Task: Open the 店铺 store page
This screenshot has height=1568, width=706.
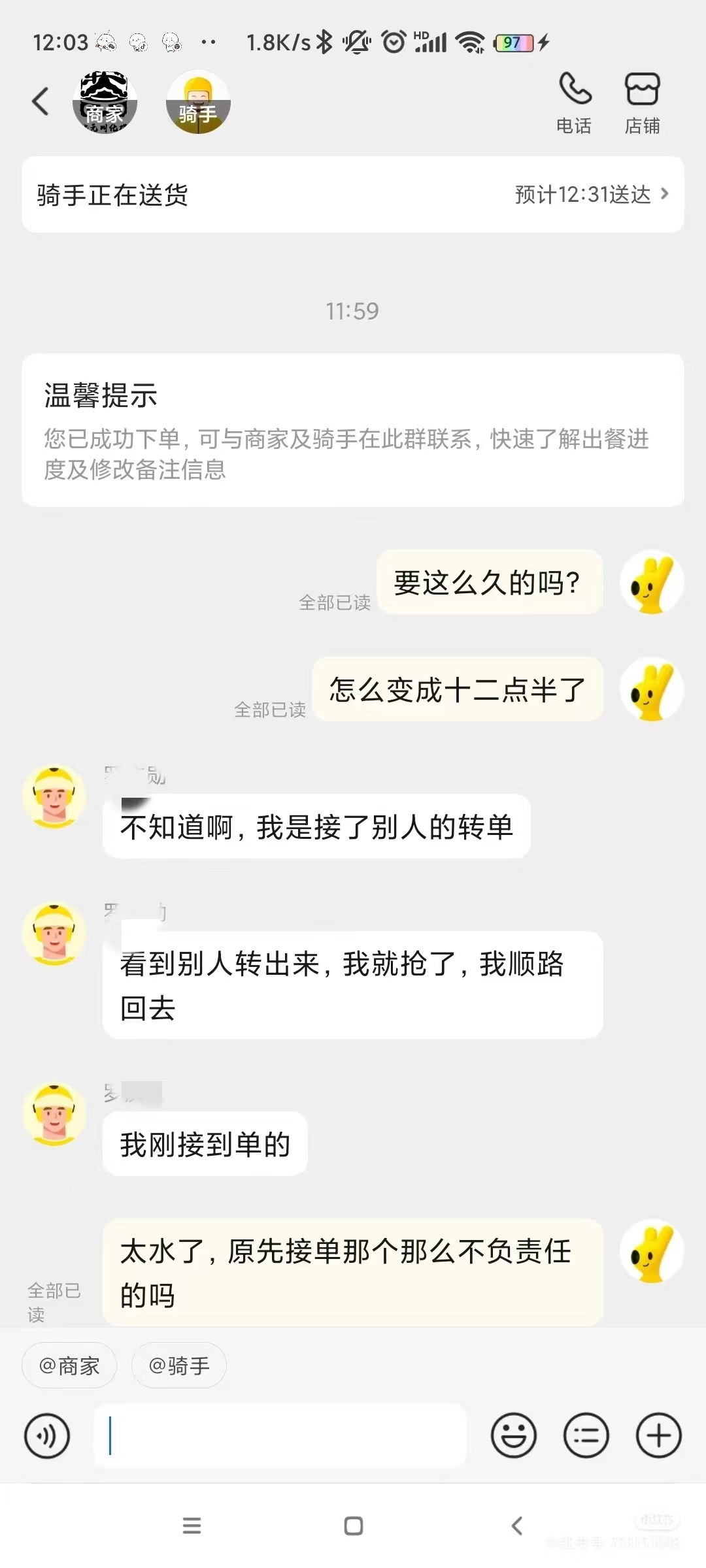Action: (x=642, y=103)
